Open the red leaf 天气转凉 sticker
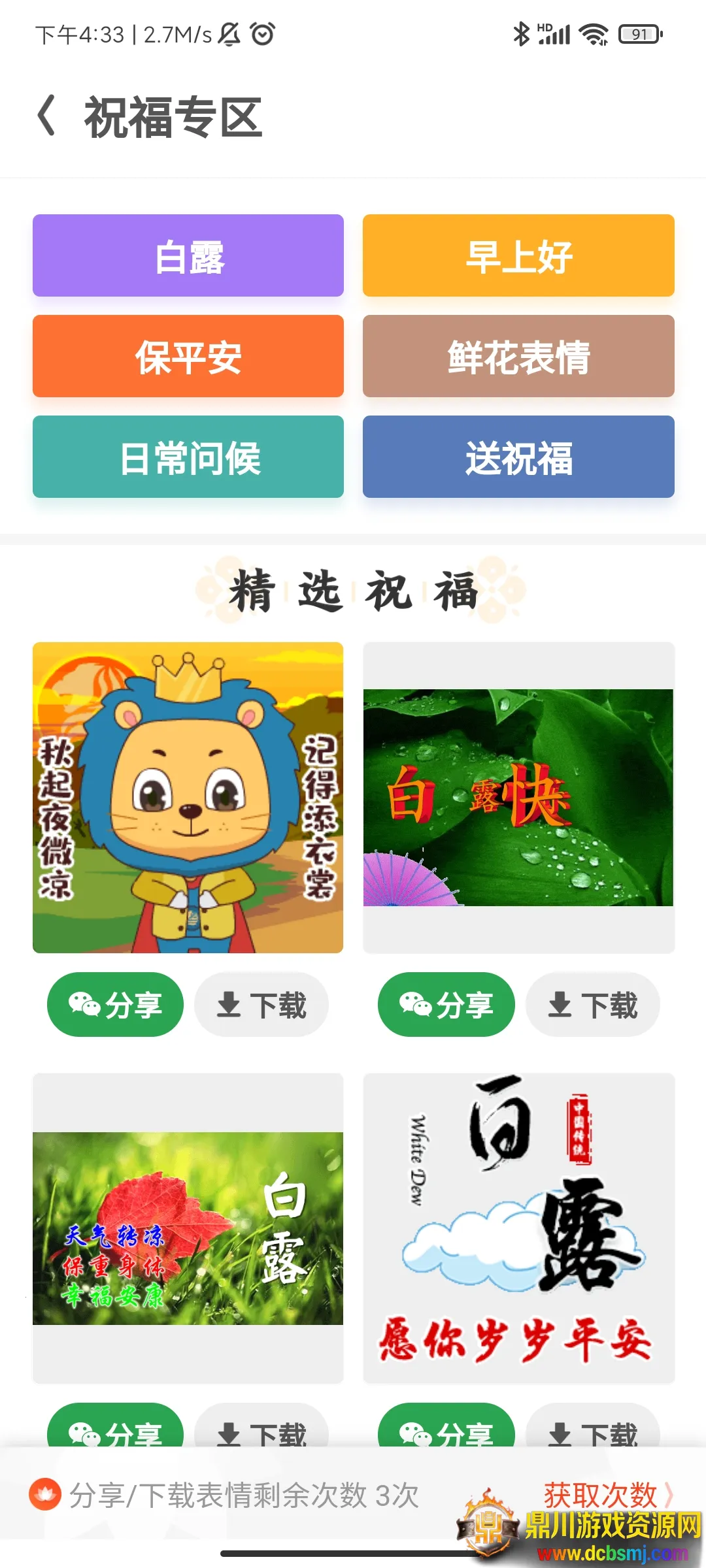 [188, 1228]
